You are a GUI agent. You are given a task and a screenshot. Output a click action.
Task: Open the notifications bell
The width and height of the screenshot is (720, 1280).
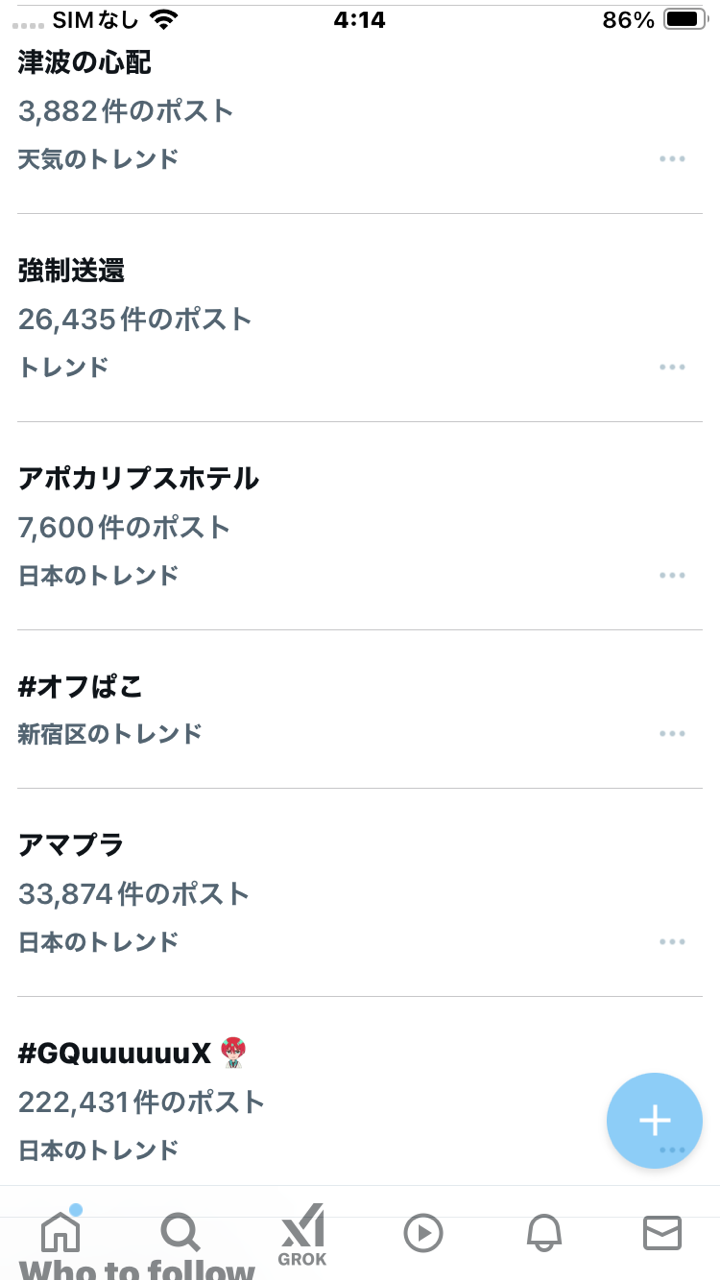pos(544,1233)
